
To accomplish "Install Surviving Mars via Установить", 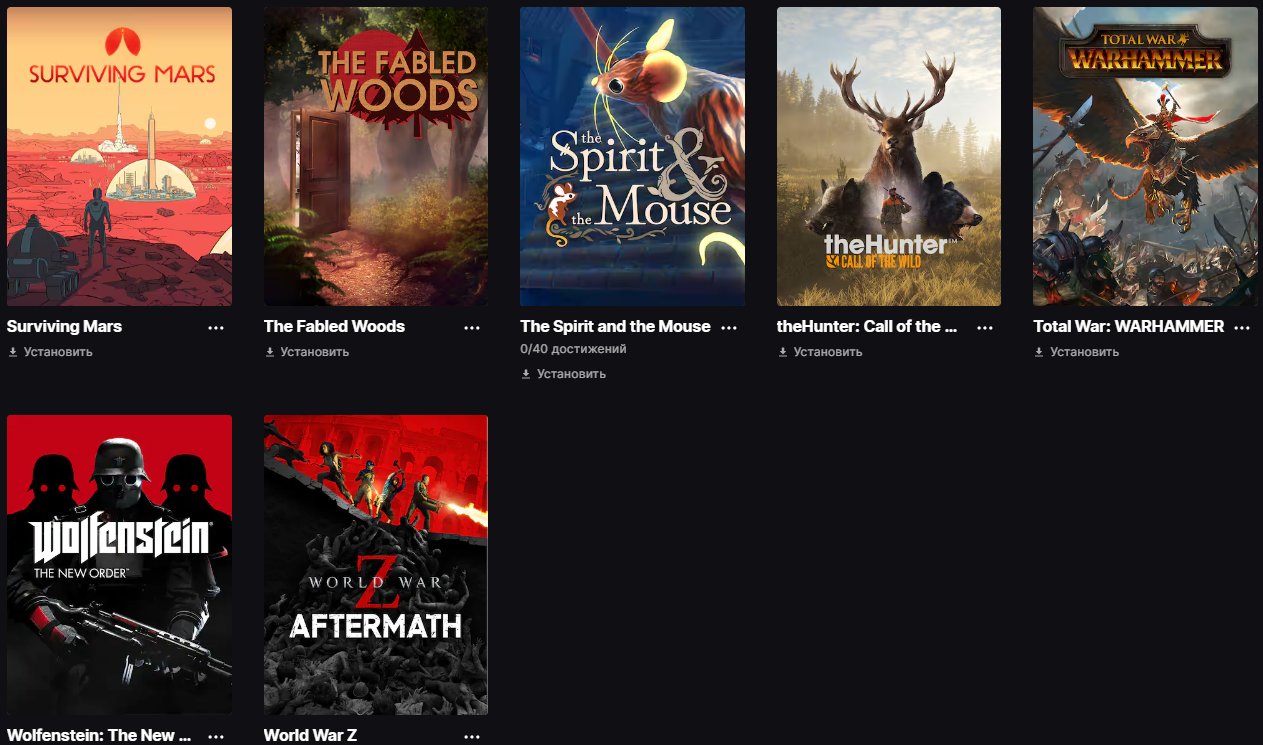I will pyautogui.click(x=58, y=352).
